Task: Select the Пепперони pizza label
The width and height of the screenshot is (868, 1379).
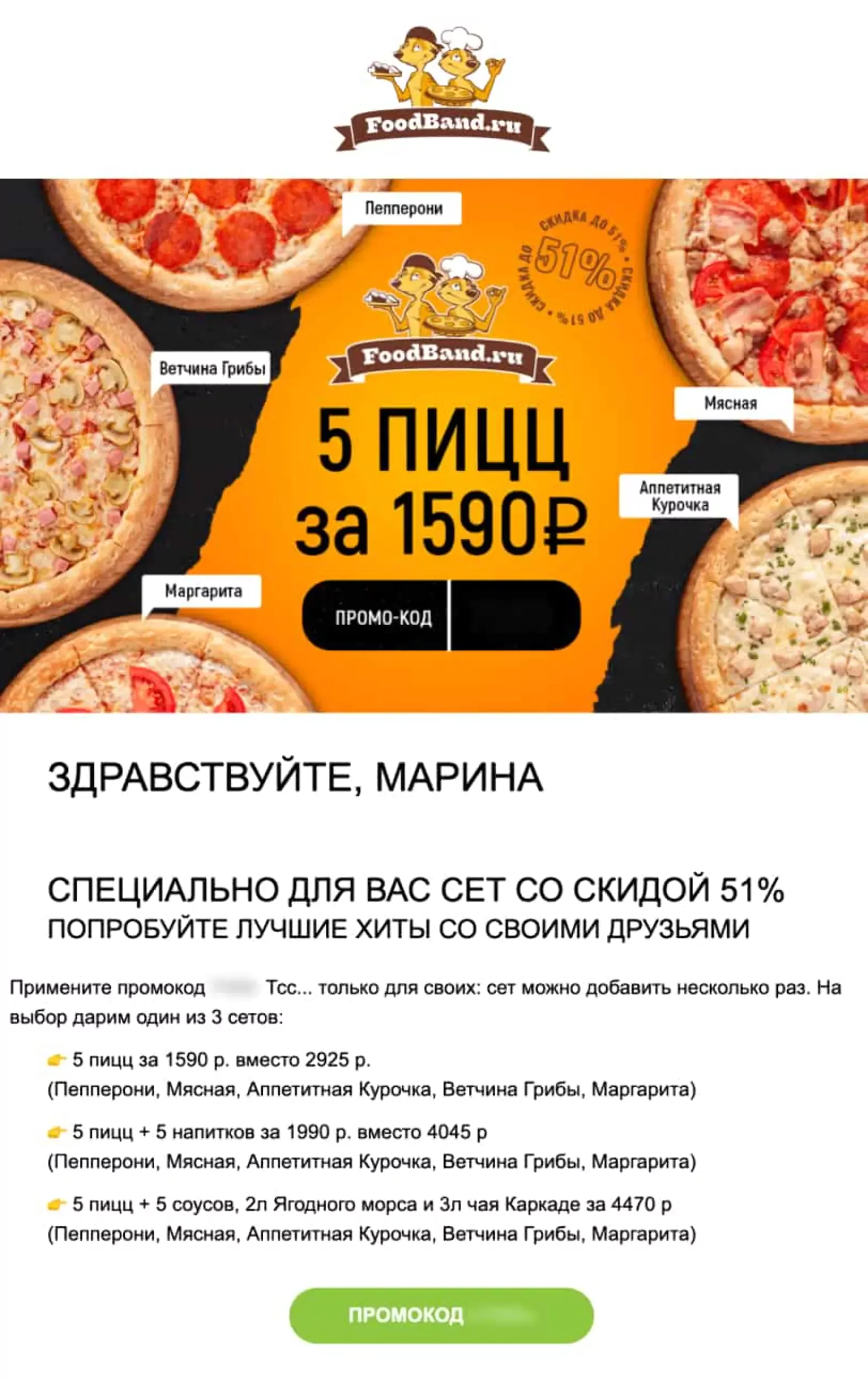Action: (x=404, y=209)
